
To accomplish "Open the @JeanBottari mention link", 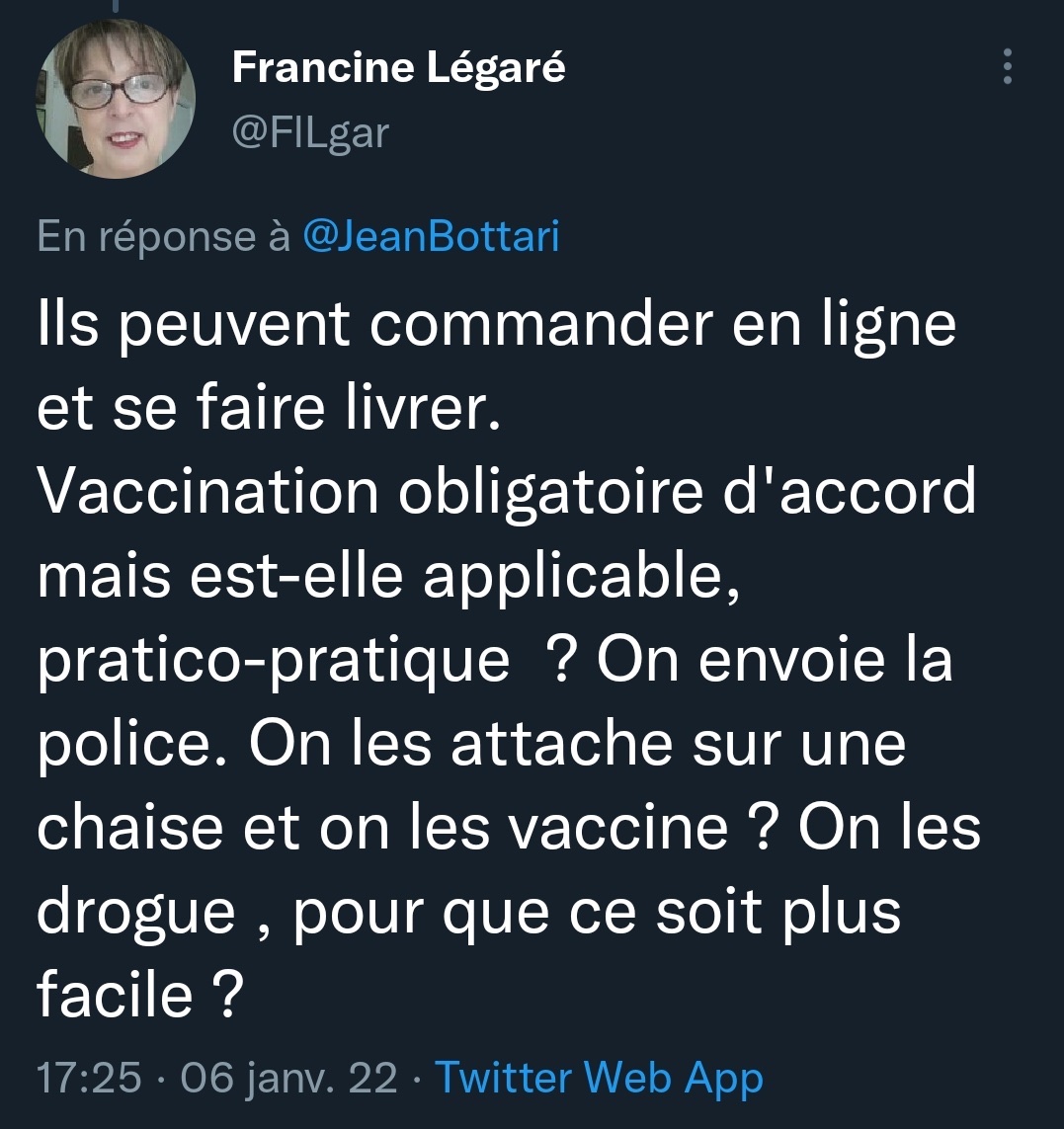I will click(x=430, y=237).
